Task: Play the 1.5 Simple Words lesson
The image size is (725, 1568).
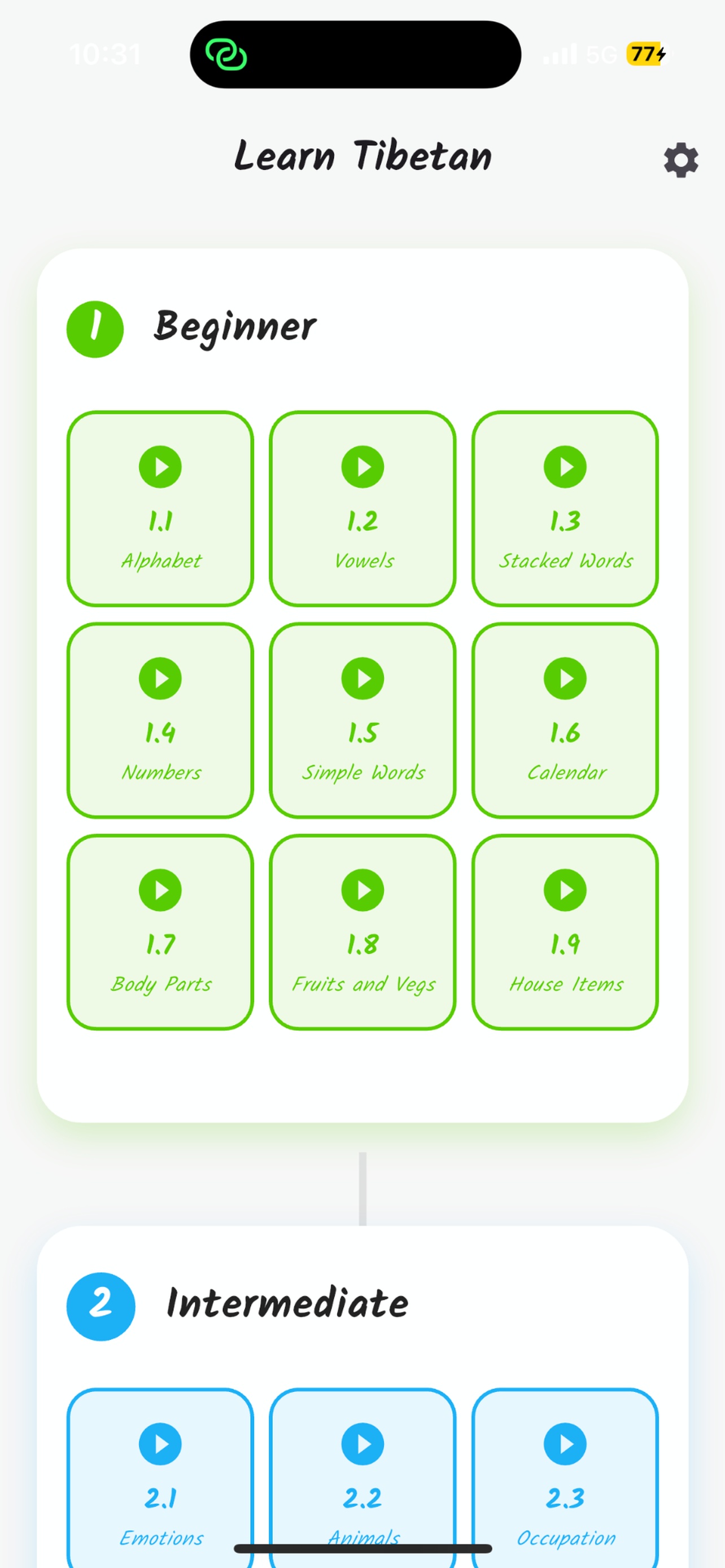Action: [x=363, y=677]
